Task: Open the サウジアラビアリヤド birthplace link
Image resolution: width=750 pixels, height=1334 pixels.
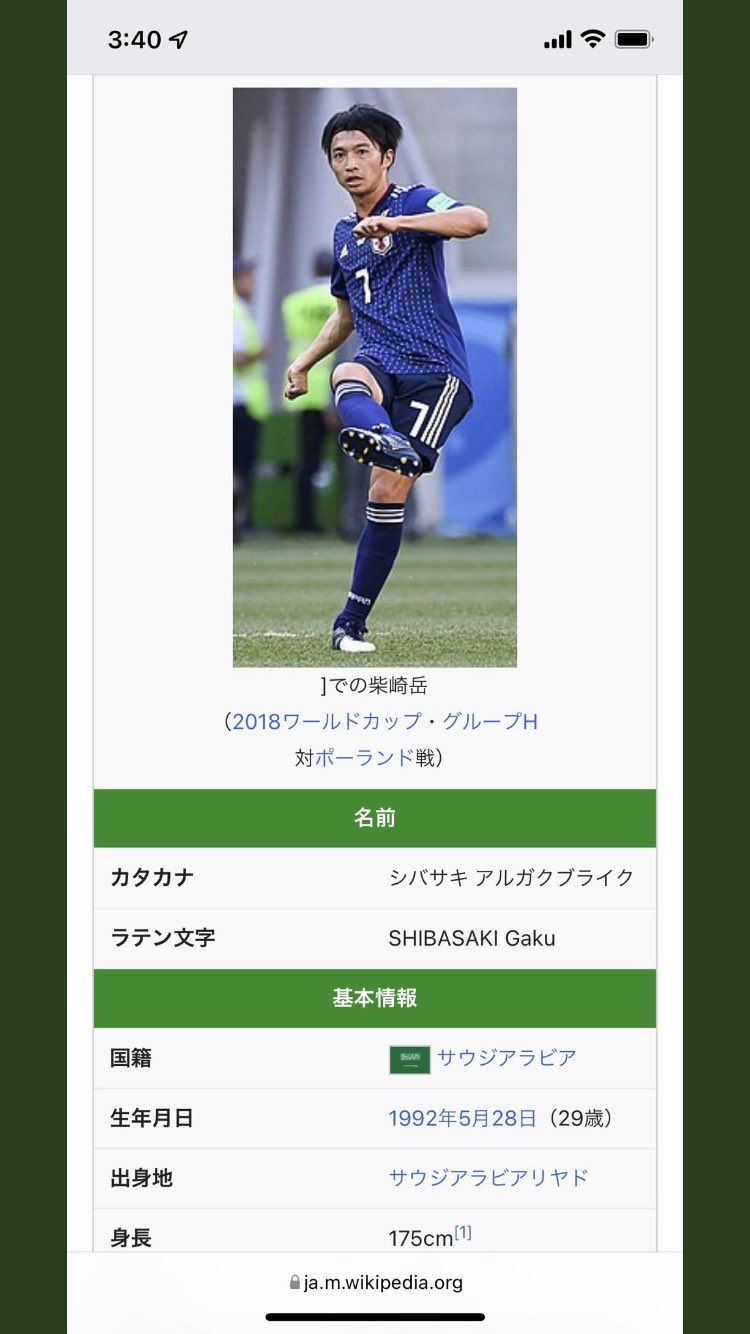Action: 488,1178
